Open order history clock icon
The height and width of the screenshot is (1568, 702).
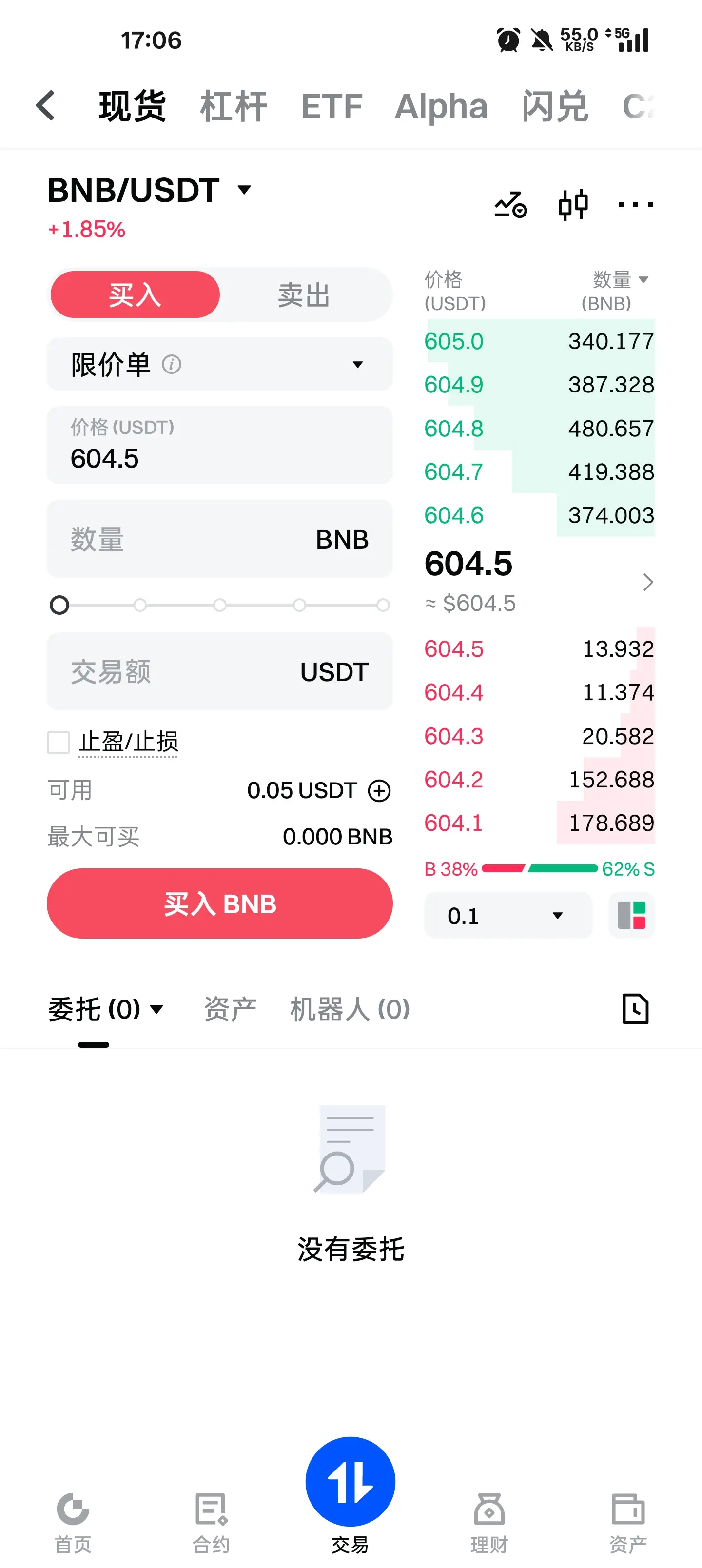click(x=635, y=1009)
